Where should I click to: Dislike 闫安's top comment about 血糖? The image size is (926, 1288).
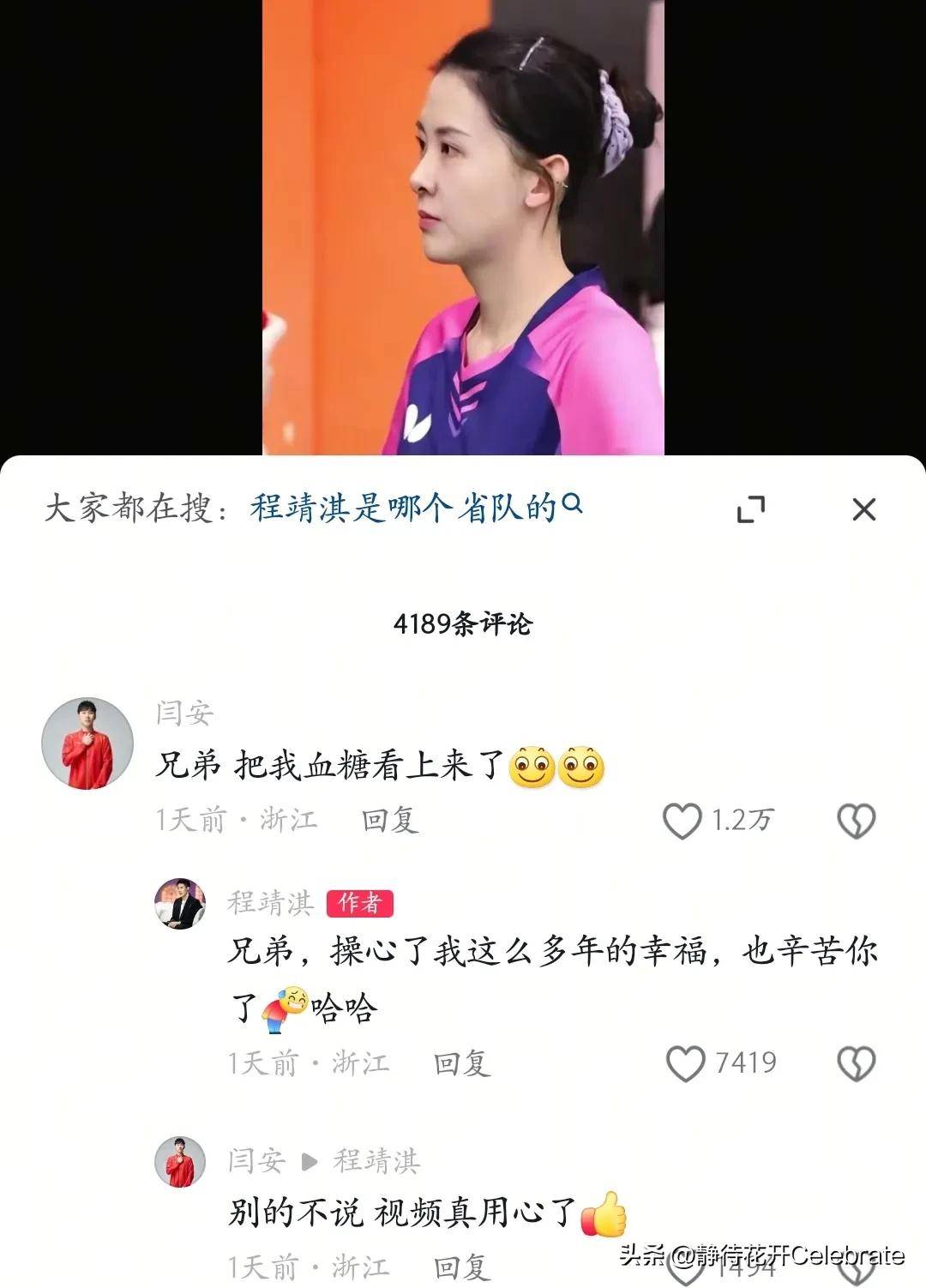coord(856,821)
